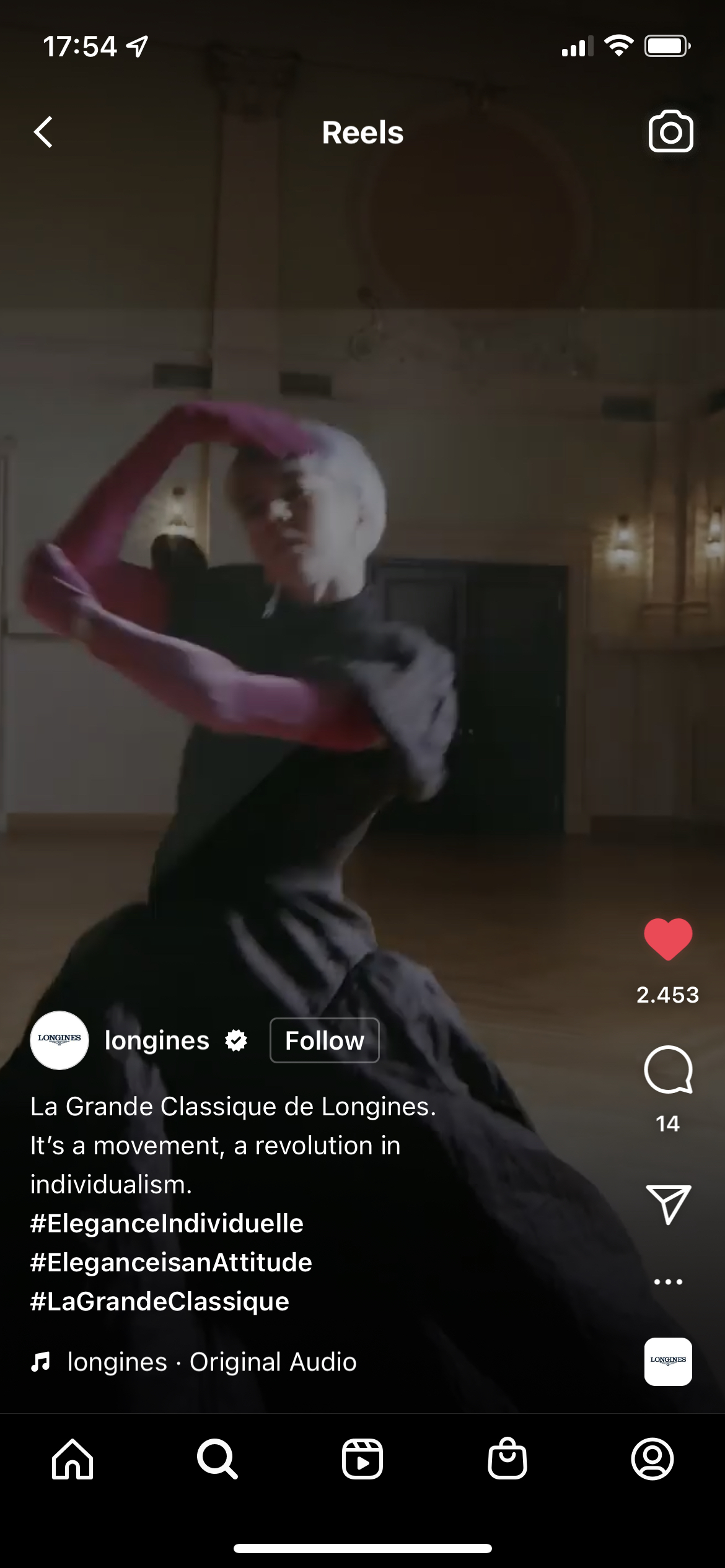Unlike the reel with the red heart
This screenshot has width=725, height=1568.
pos(668,939)
